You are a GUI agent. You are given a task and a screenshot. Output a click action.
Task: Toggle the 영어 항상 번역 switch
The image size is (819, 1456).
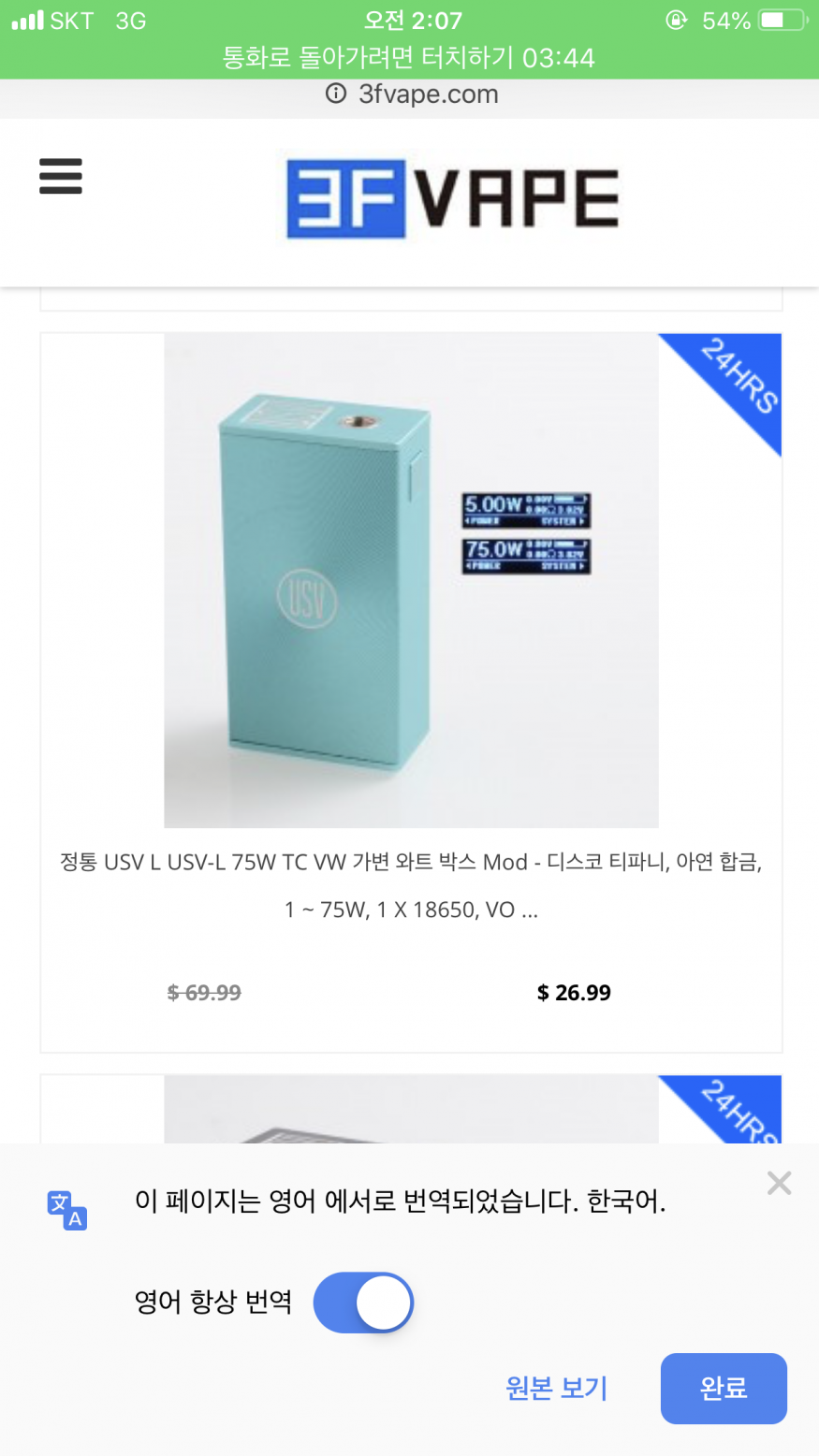(364, 1302)
